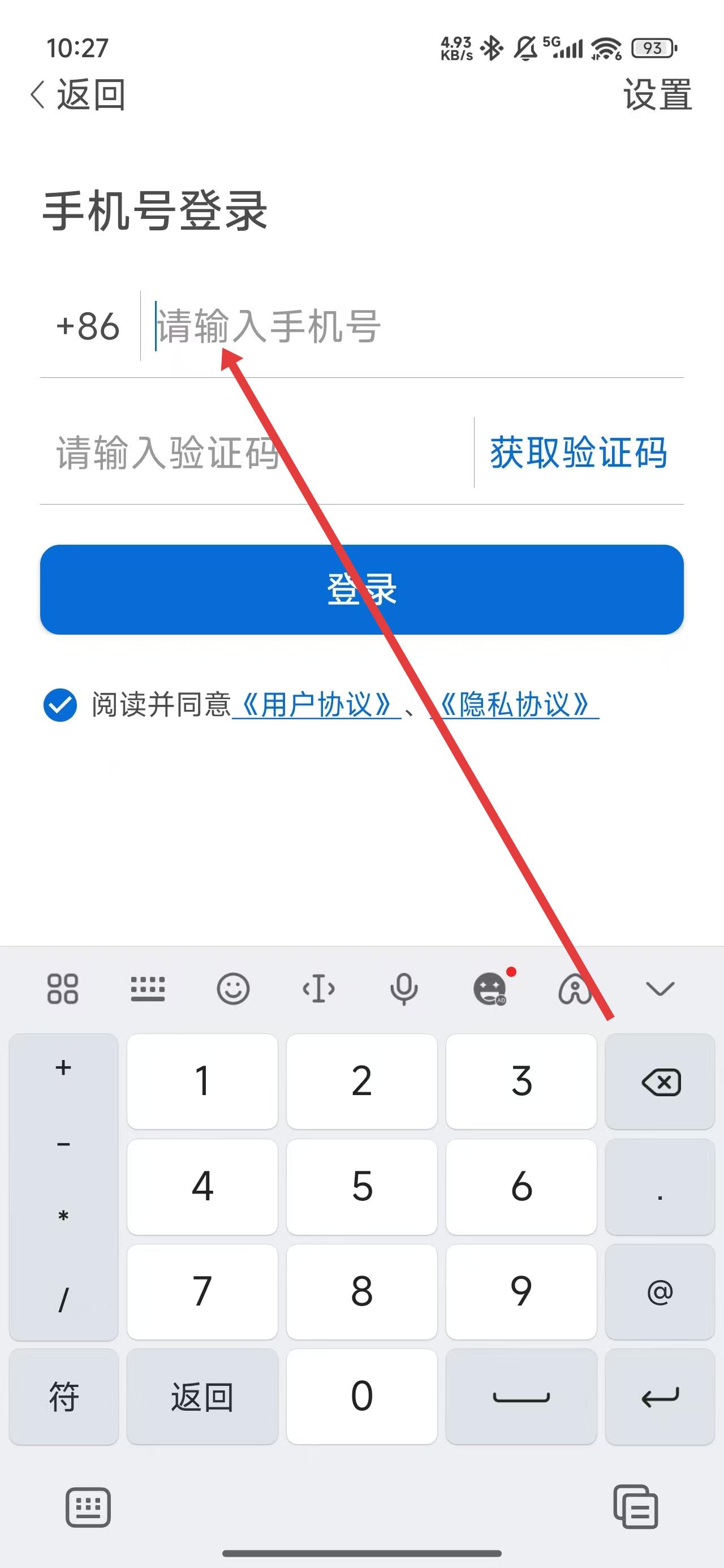Viewport: 724px width, 1568px height.
Task: Collapse the keyboard with the down chevron
Action: coord(660,989)
